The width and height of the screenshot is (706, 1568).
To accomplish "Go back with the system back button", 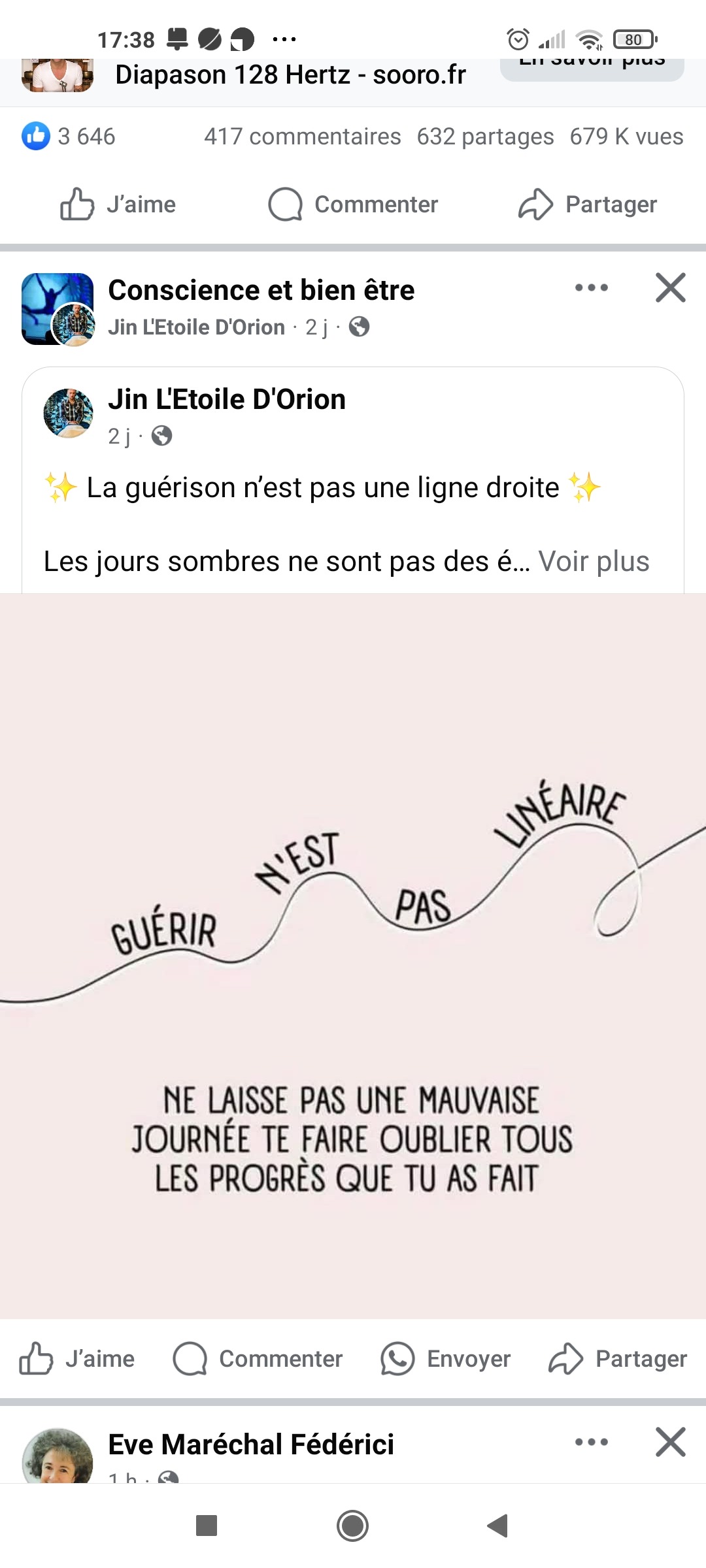I will pos(498,1526).
